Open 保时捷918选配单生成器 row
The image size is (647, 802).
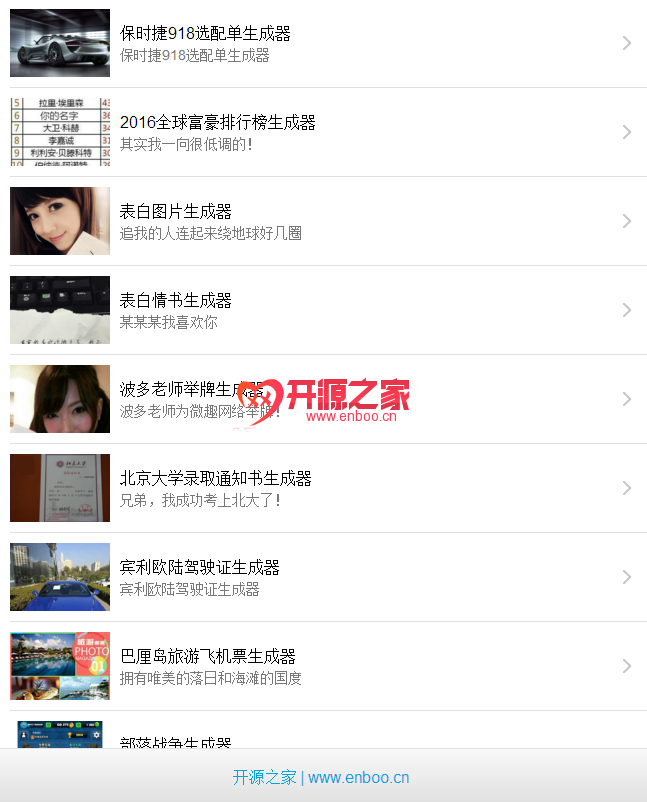point(205,34)
